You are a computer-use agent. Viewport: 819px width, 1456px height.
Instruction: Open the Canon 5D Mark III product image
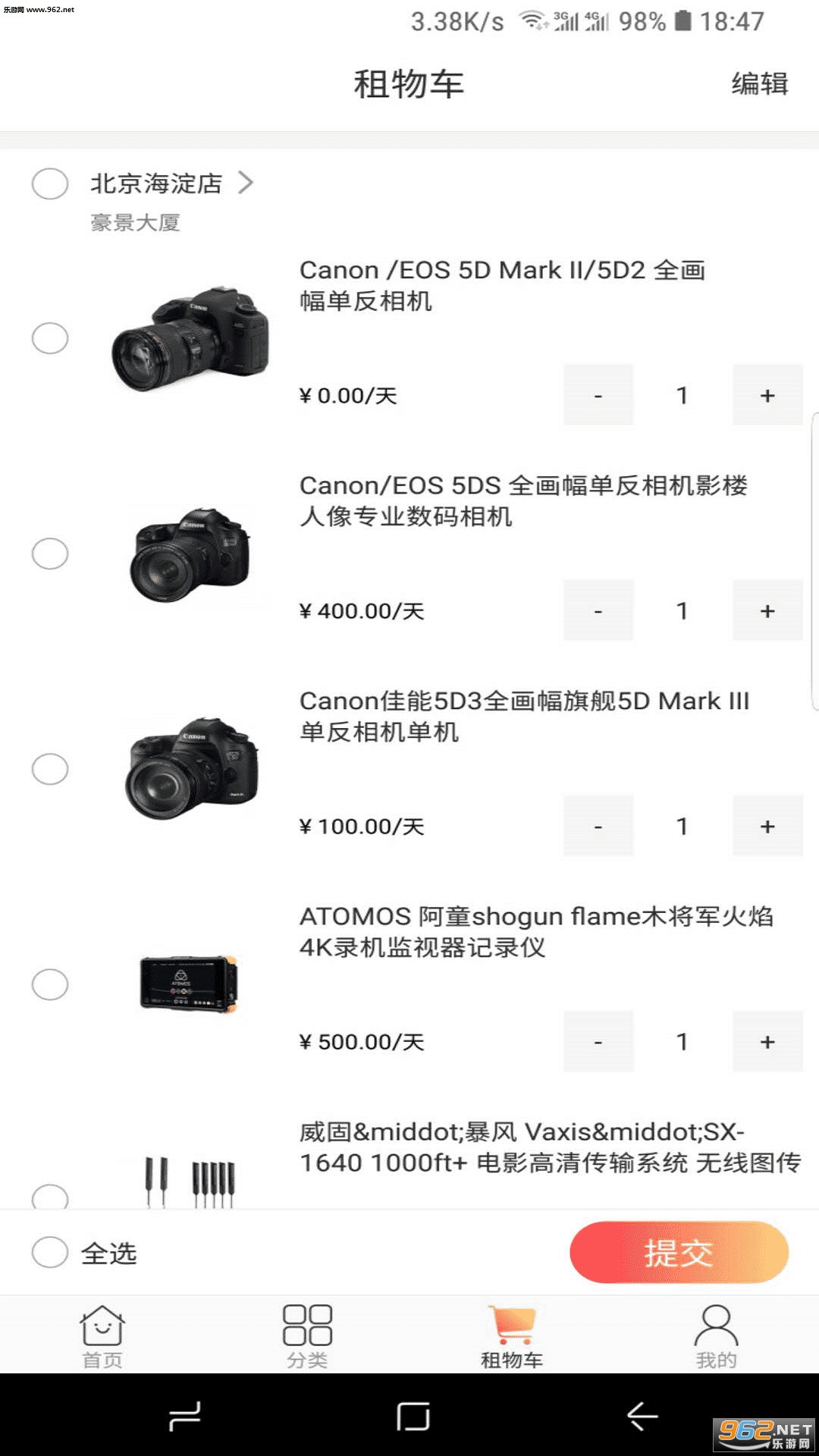tap(191, 768)
